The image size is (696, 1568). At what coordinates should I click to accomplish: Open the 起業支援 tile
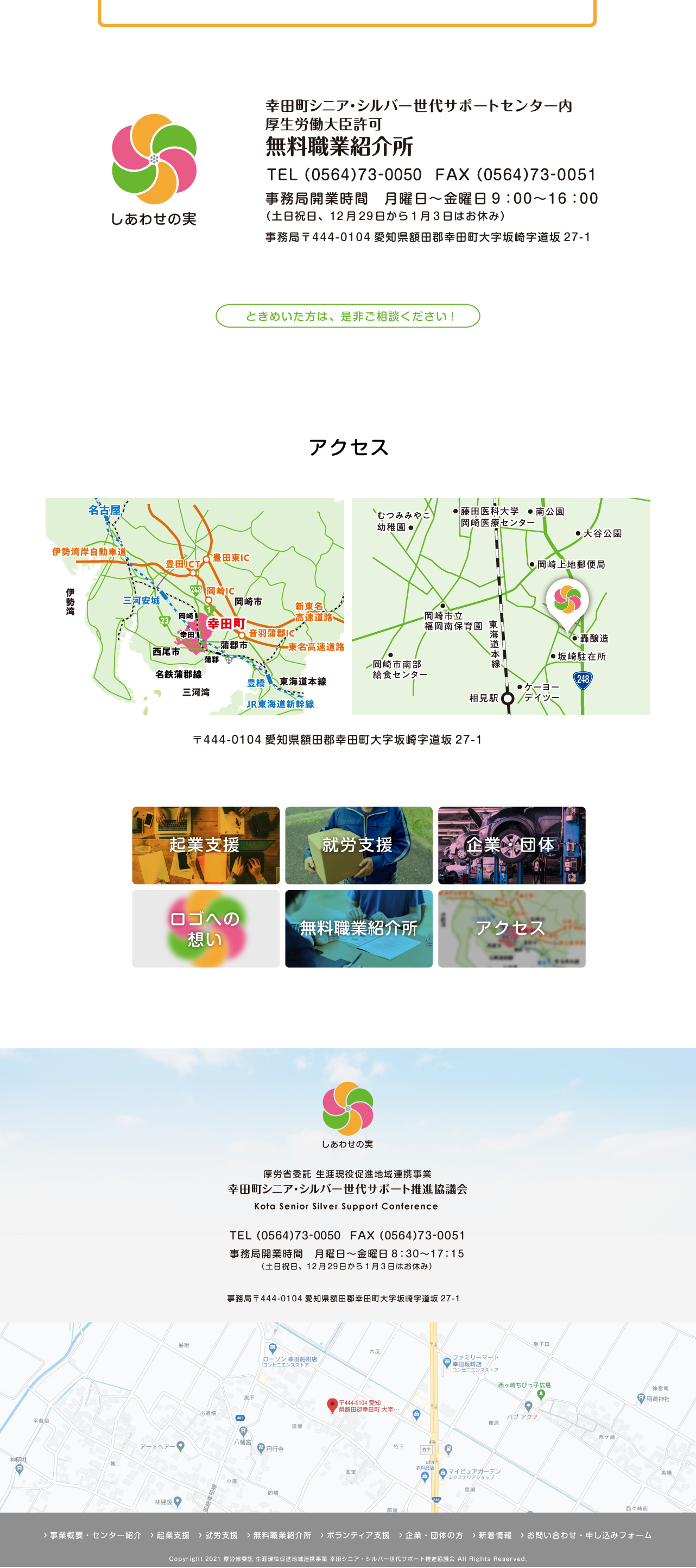coord(206,845)
